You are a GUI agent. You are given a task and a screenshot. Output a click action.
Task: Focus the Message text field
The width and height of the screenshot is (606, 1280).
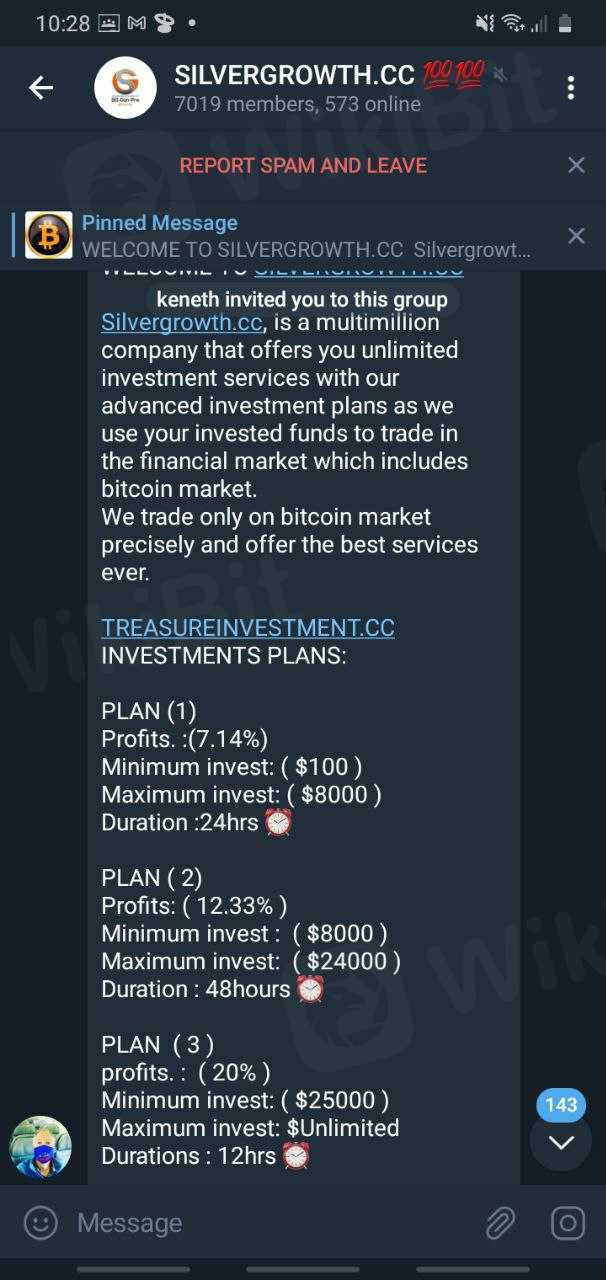point(270,1222)
